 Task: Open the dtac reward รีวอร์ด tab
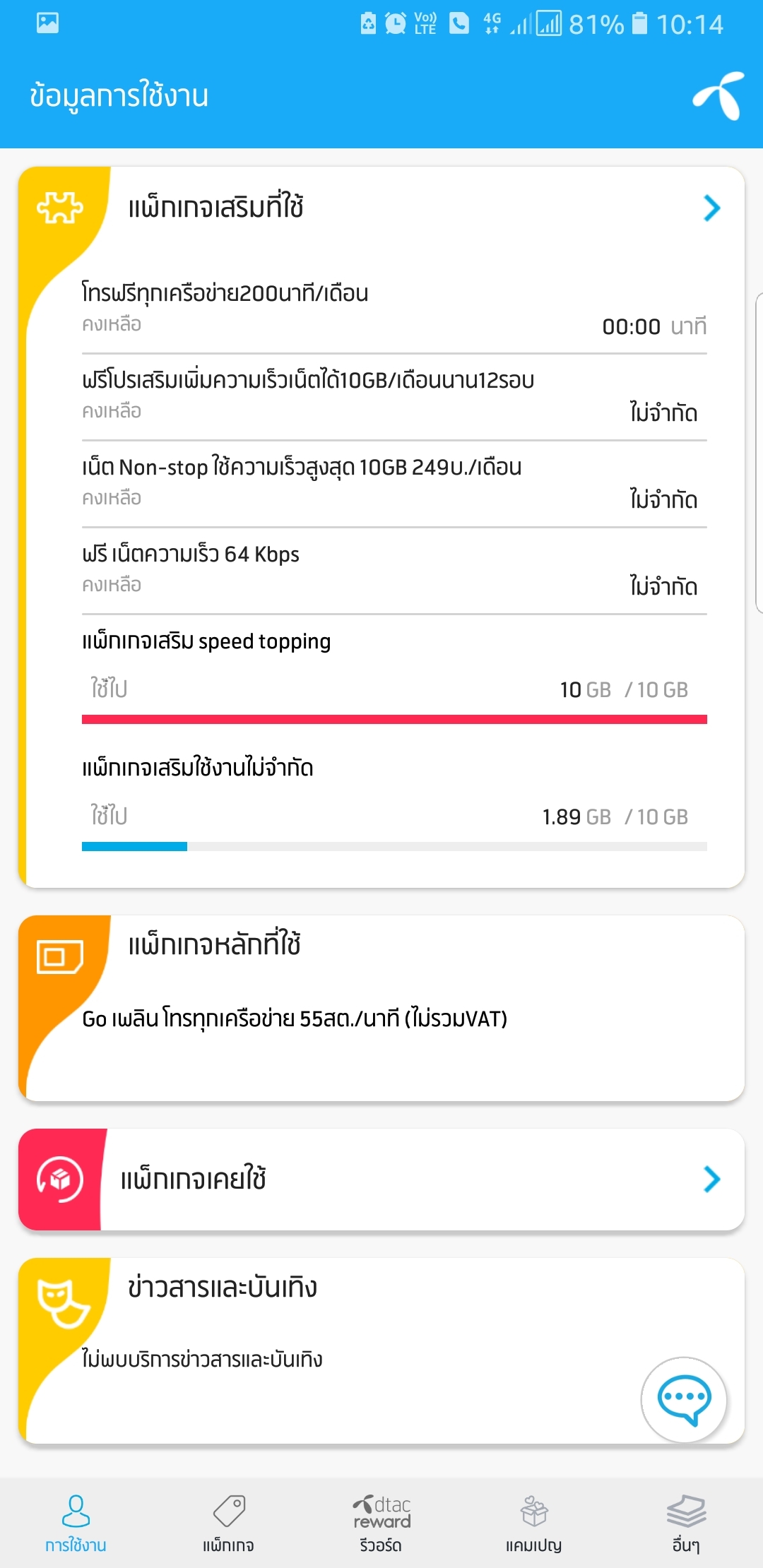[x=381, y=1524]
